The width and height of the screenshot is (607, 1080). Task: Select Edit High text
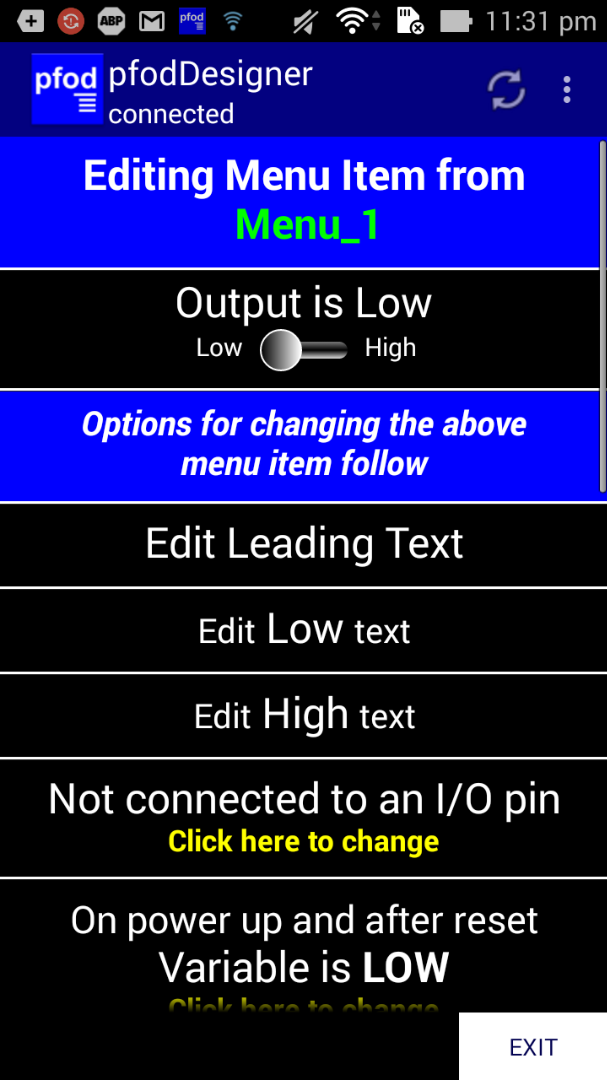coord(304,716)
